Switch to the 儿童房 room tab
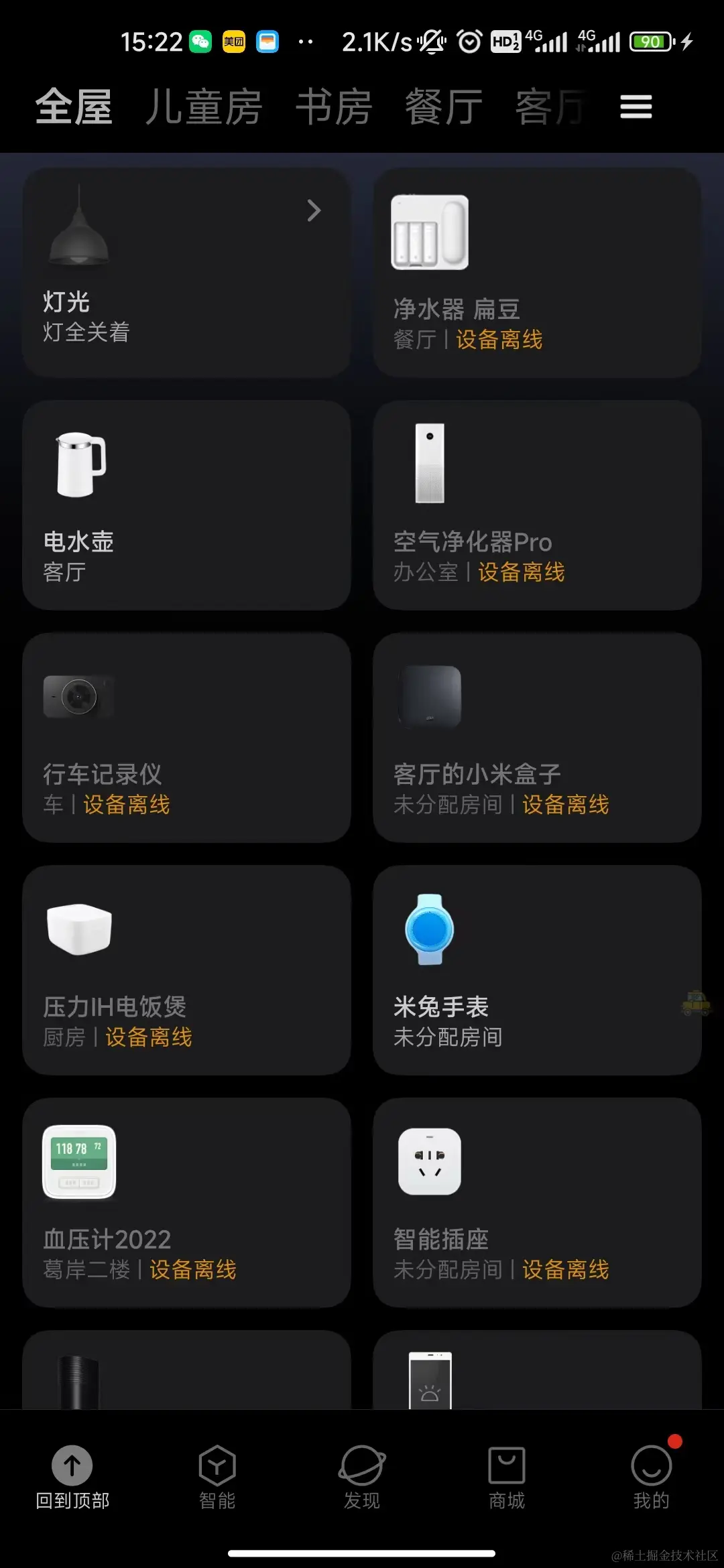The height and width of the screenshot is (1568, 724). click(x=204, y=107)
